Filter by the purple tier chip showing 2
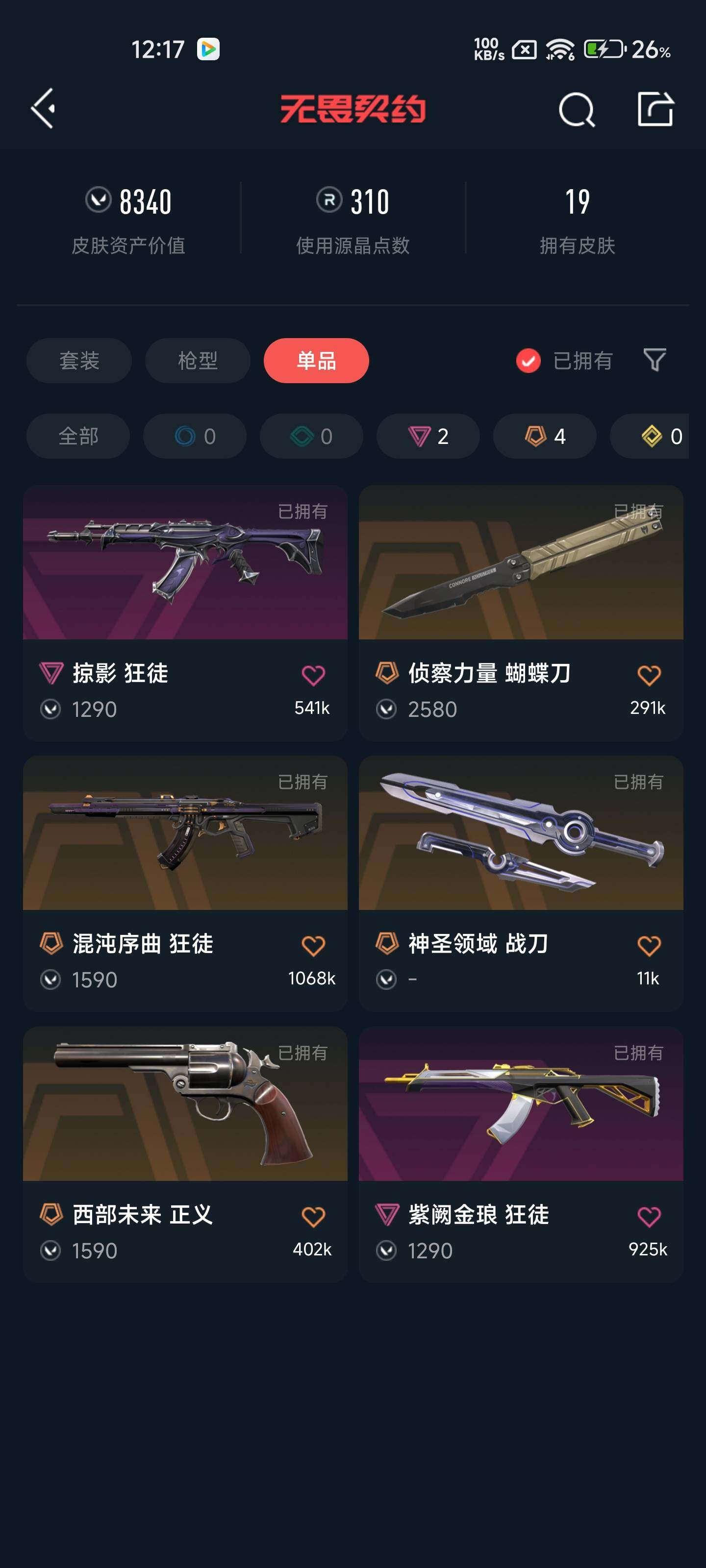706x1568 pixels. [x=428, y=436]
